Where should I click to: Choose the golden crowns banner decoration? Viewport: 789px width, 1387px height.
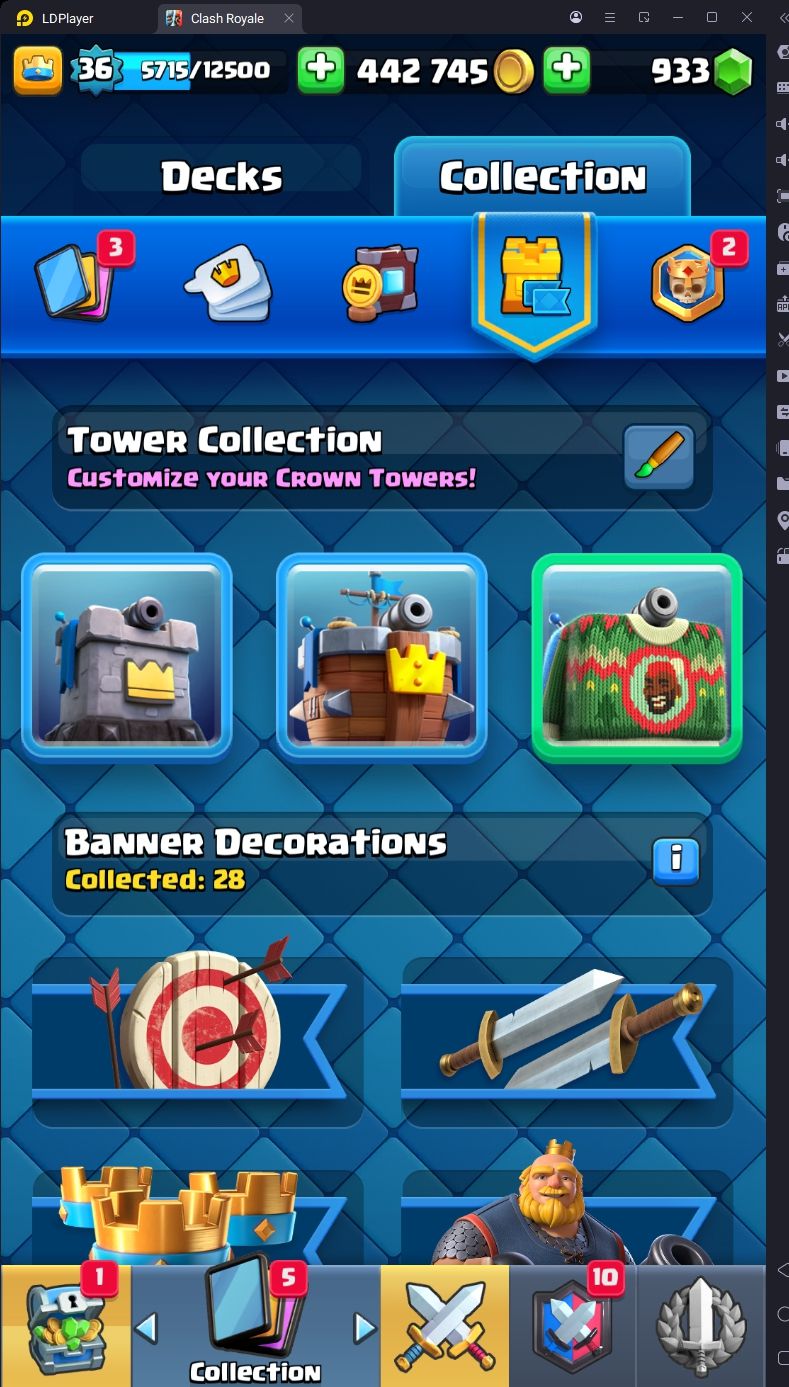click(197, 1215)
